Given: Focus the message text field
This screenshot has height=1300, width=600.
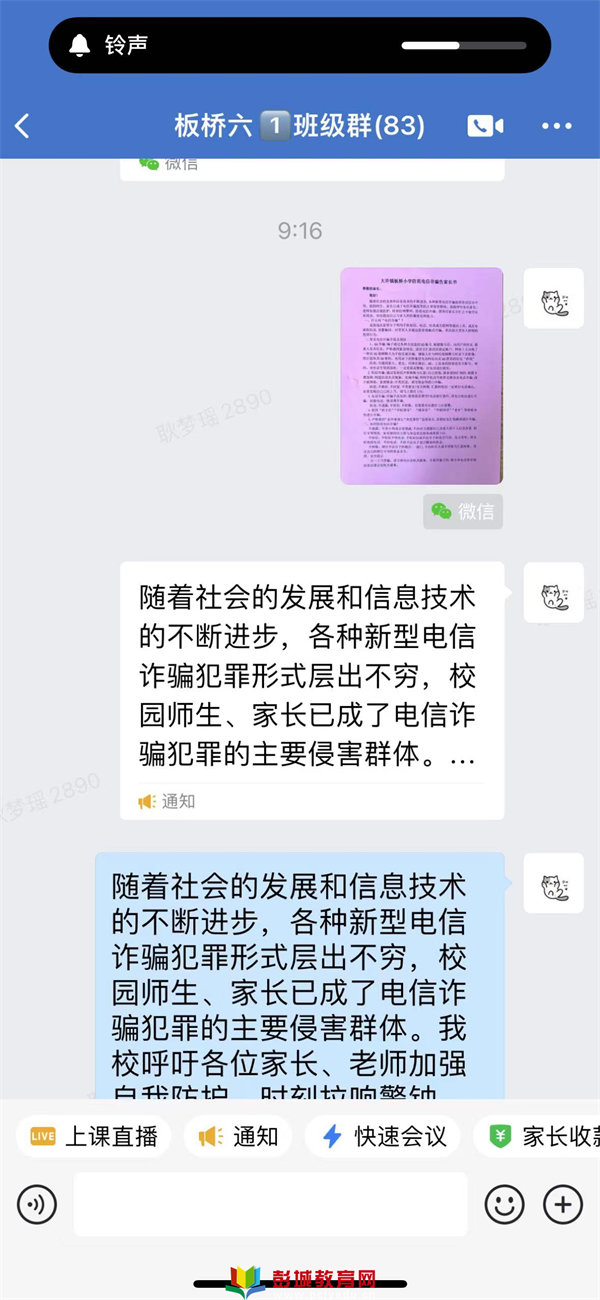Looking at the screenshot, I should pos(270,1204).
